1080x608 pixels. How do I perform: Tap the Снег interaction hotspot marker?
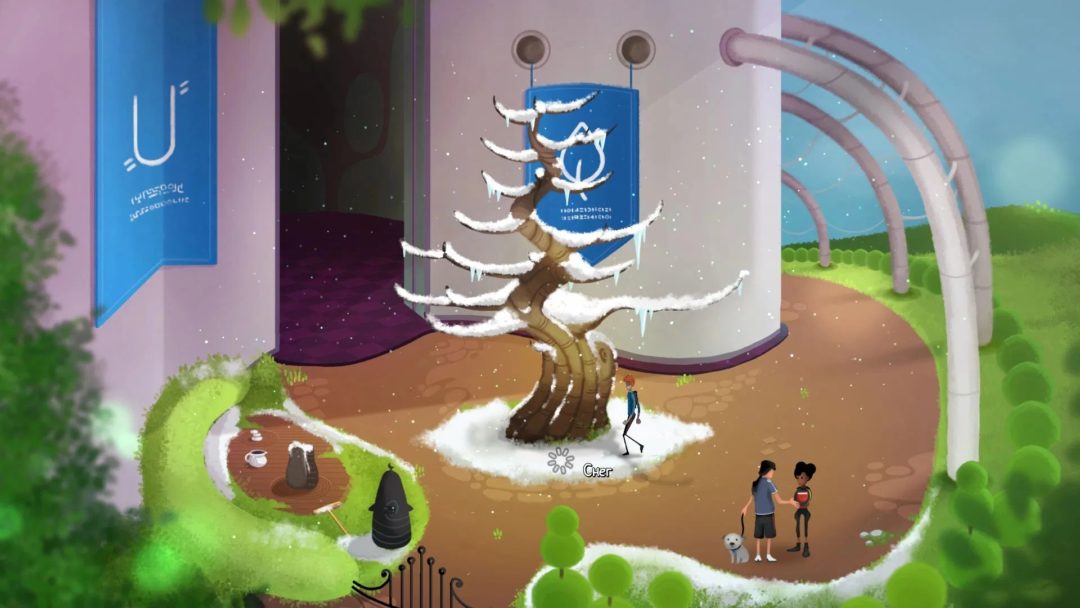coord(561,461)
